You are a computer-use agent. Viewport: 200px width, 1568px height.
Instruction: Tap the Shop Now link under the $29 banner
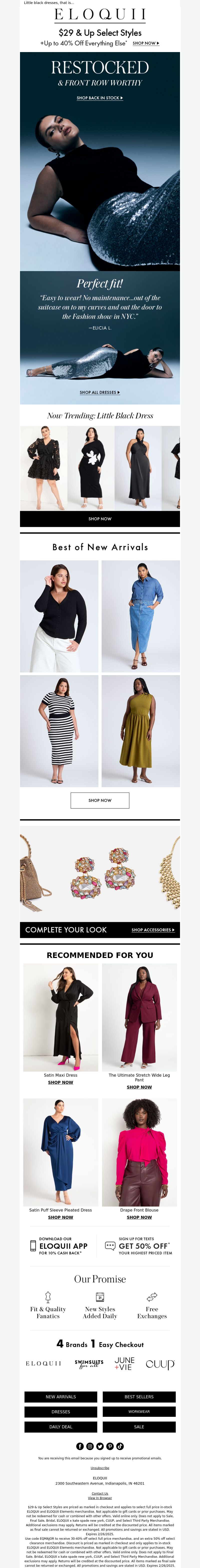pos(145,43)
